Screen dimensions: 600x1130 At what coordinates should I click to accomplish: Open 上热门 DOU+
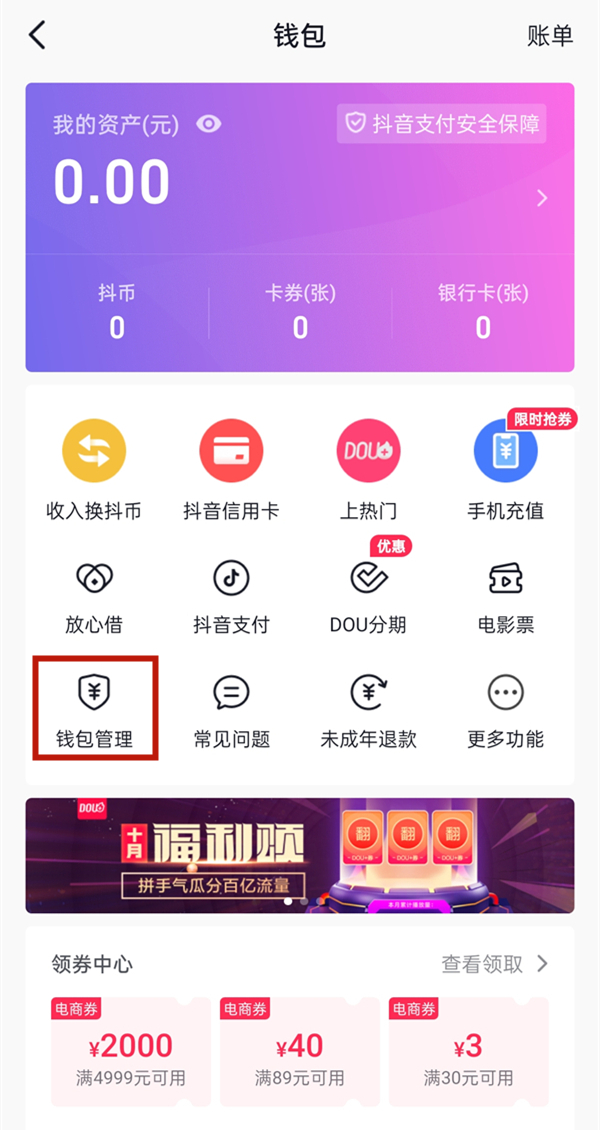pos(368,470)
